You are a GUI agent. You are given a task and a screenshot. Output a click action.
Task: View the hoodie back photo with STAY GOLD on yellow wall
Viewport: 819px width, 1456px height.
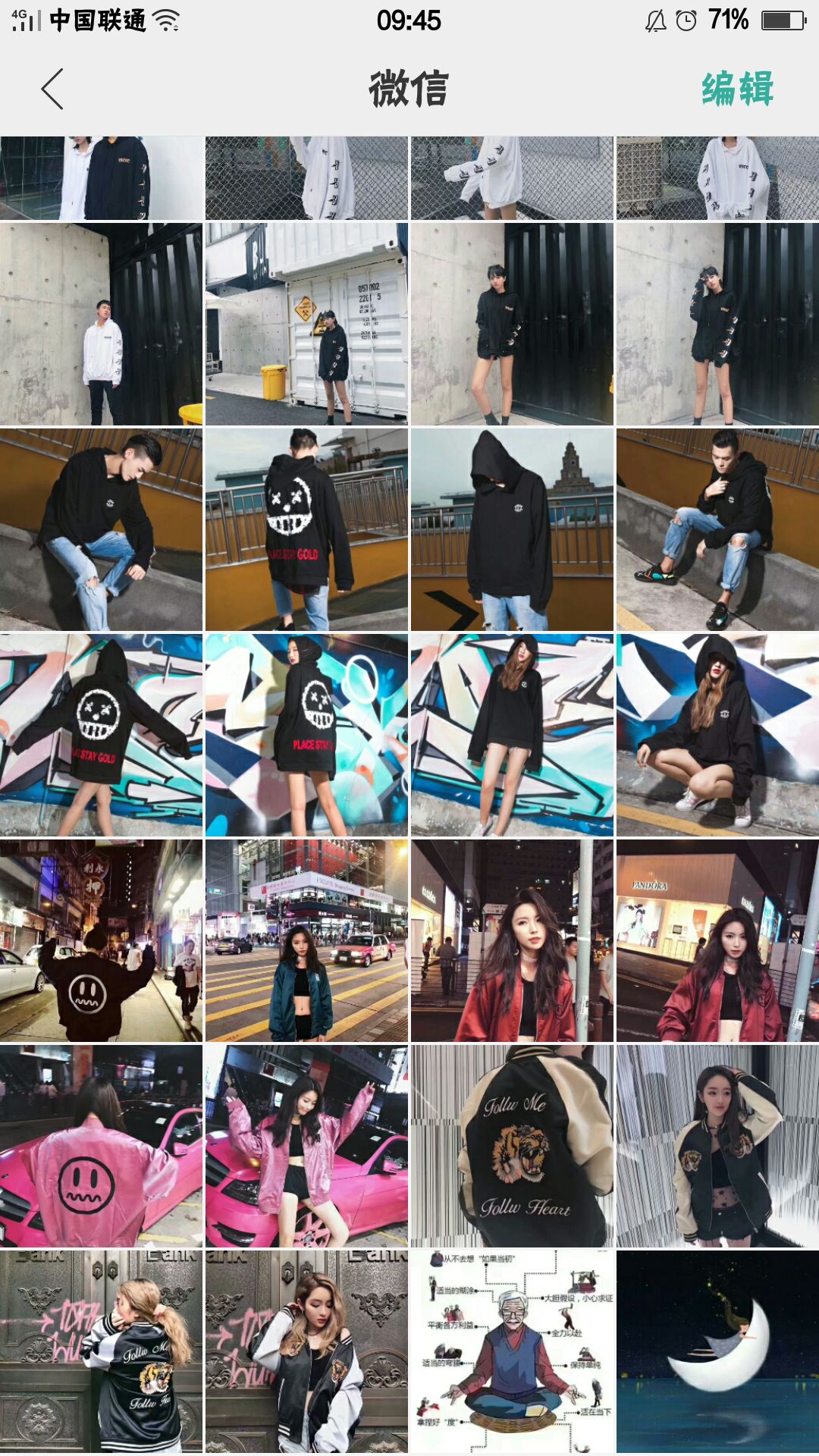click(x=306, y=529)
